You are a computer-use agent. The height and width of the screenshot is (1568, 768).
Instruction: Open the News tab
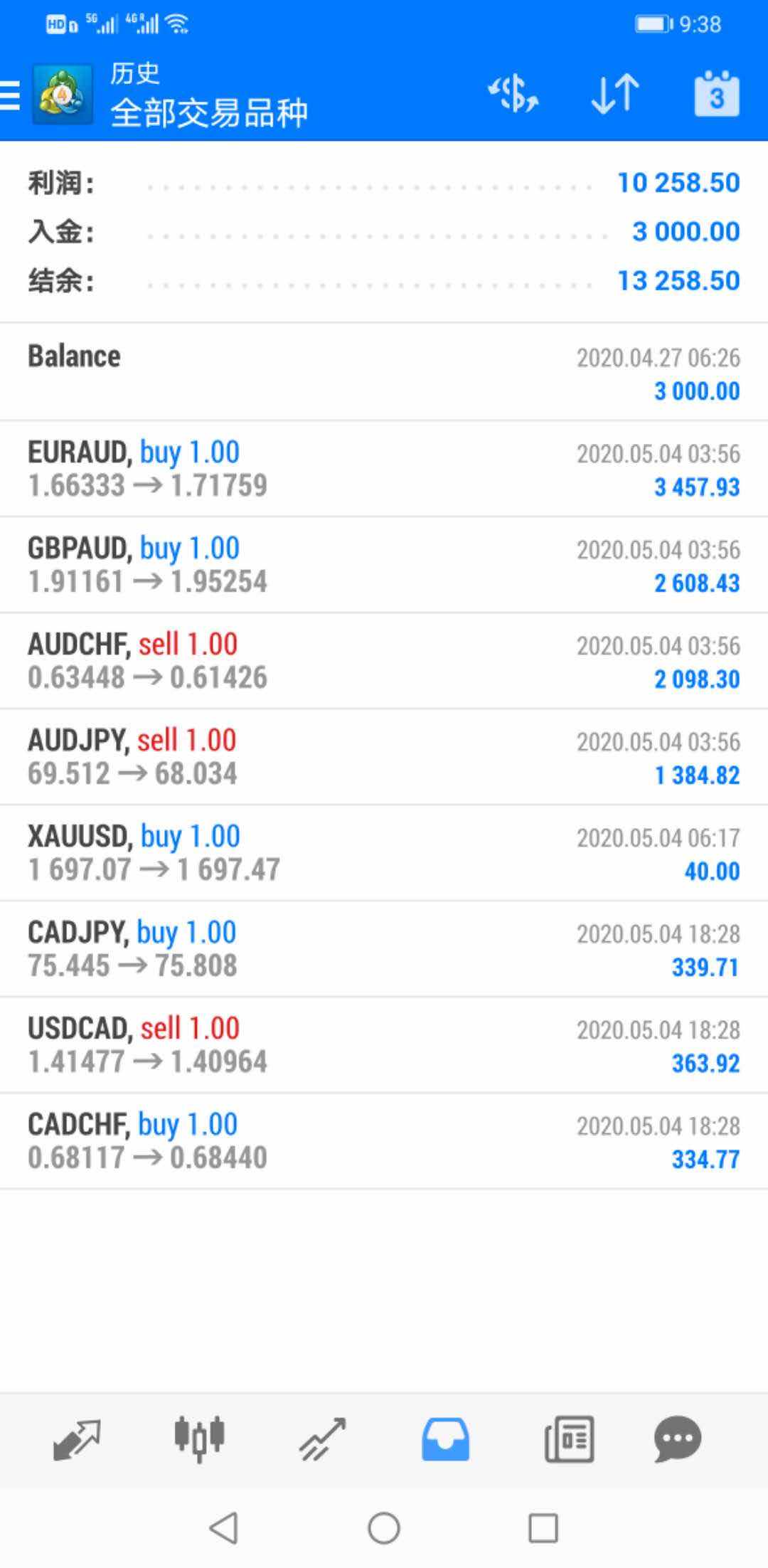coord(569,1439)
